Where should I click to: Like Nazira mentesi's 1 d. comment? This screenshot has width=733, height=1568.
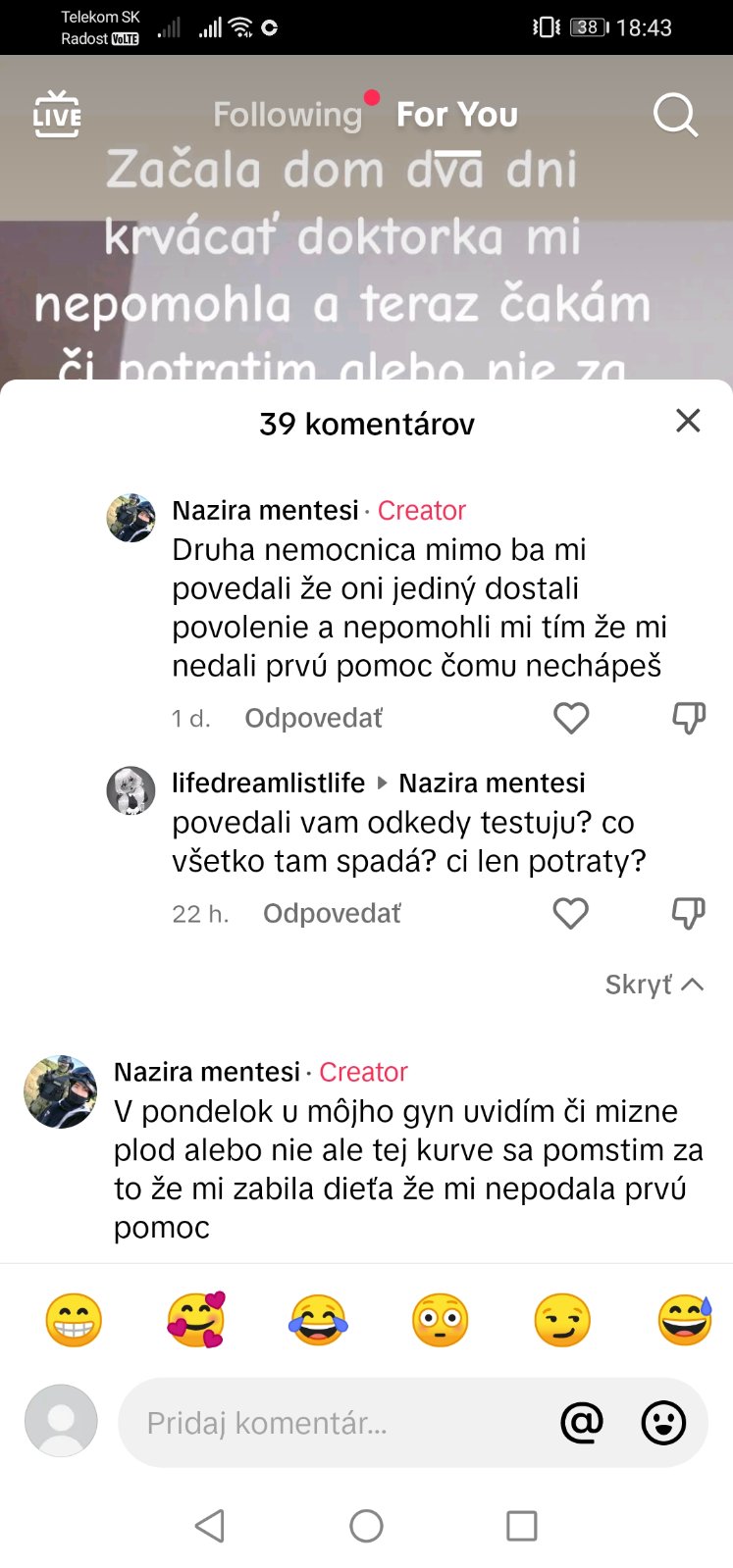571,718
